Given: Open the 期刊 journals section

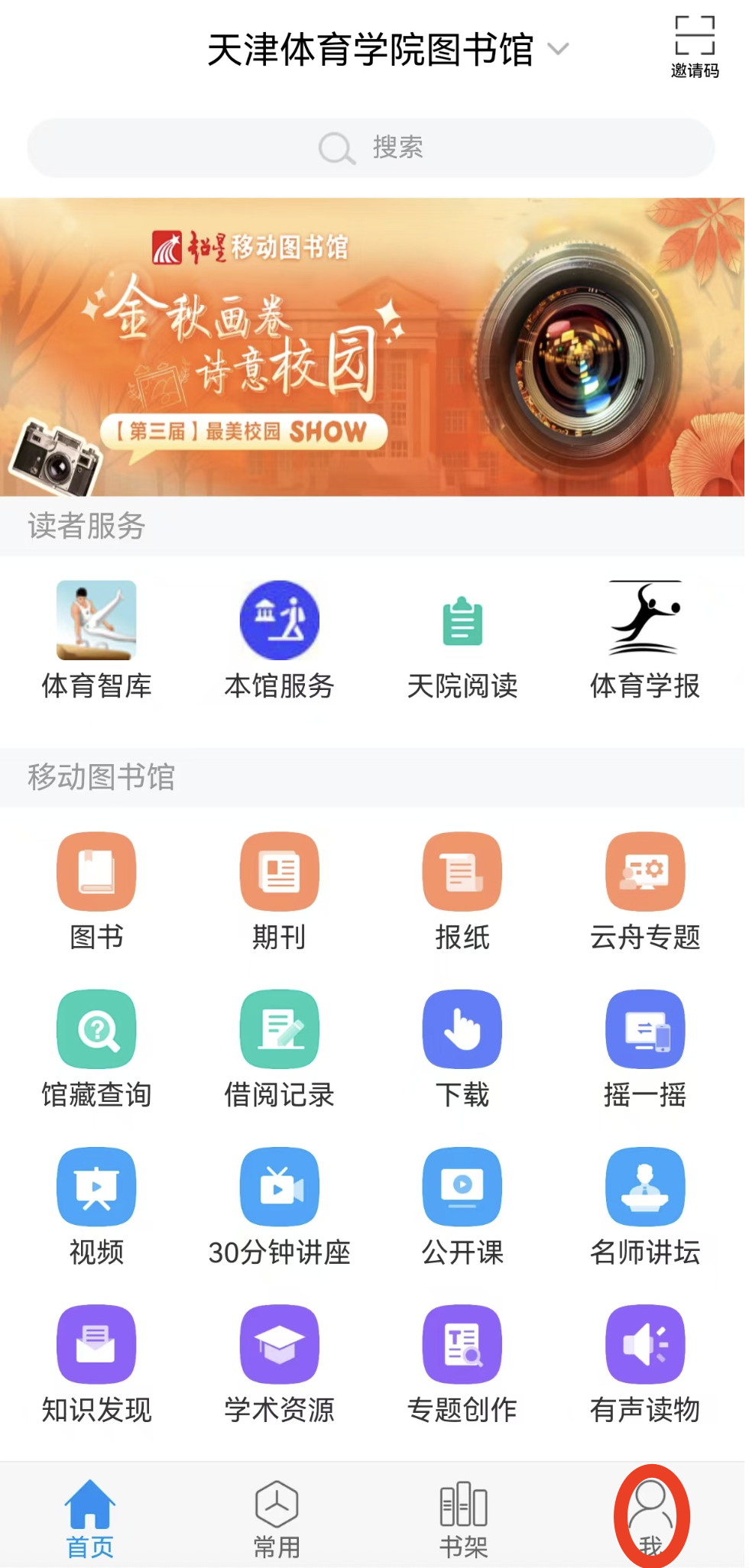Looking at the screenshot, I should point(280,890).
